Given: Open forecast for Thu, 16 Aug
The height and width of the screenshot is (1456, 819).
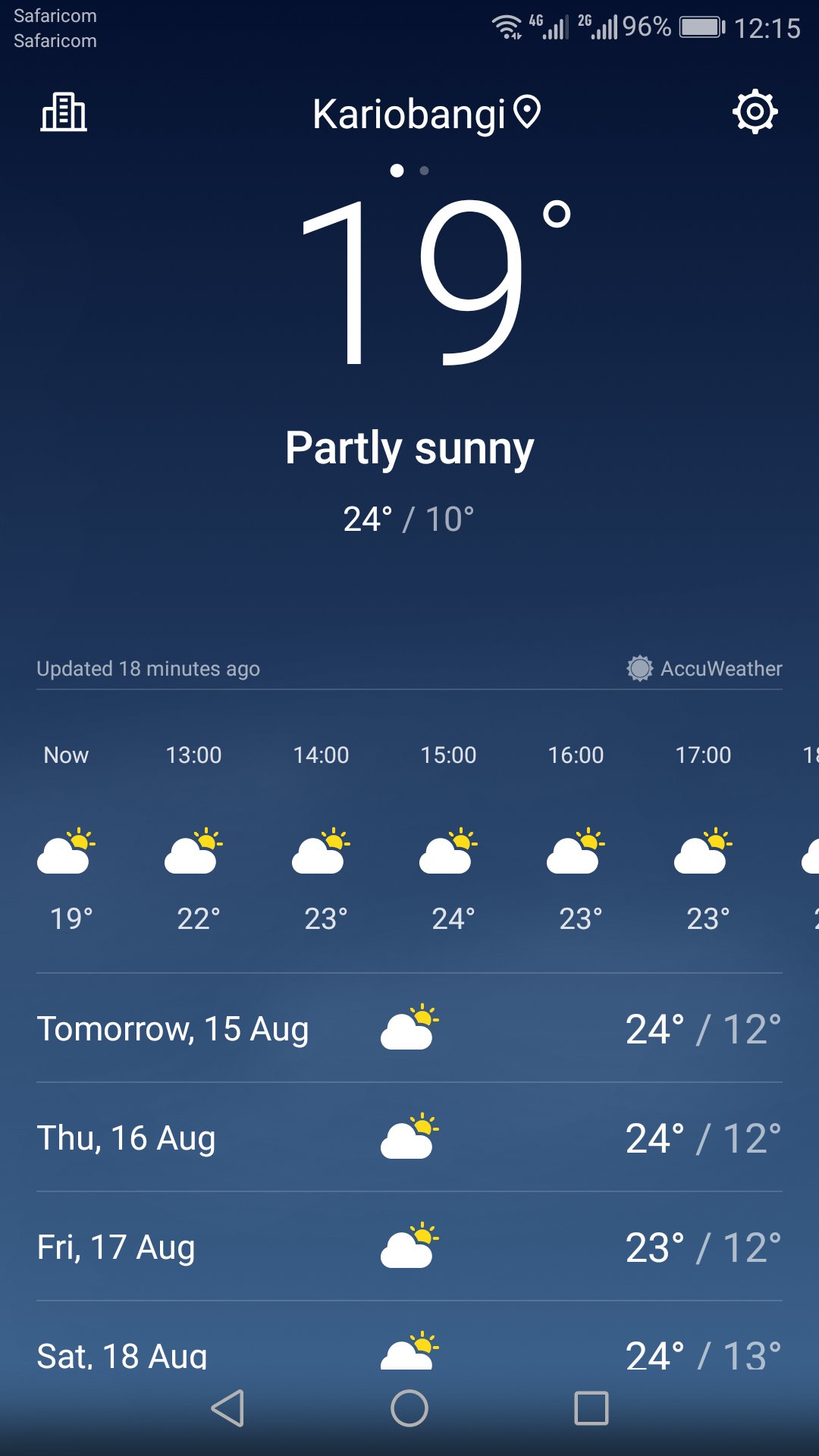Looking at the screenshot, I should coord(409,1138).
